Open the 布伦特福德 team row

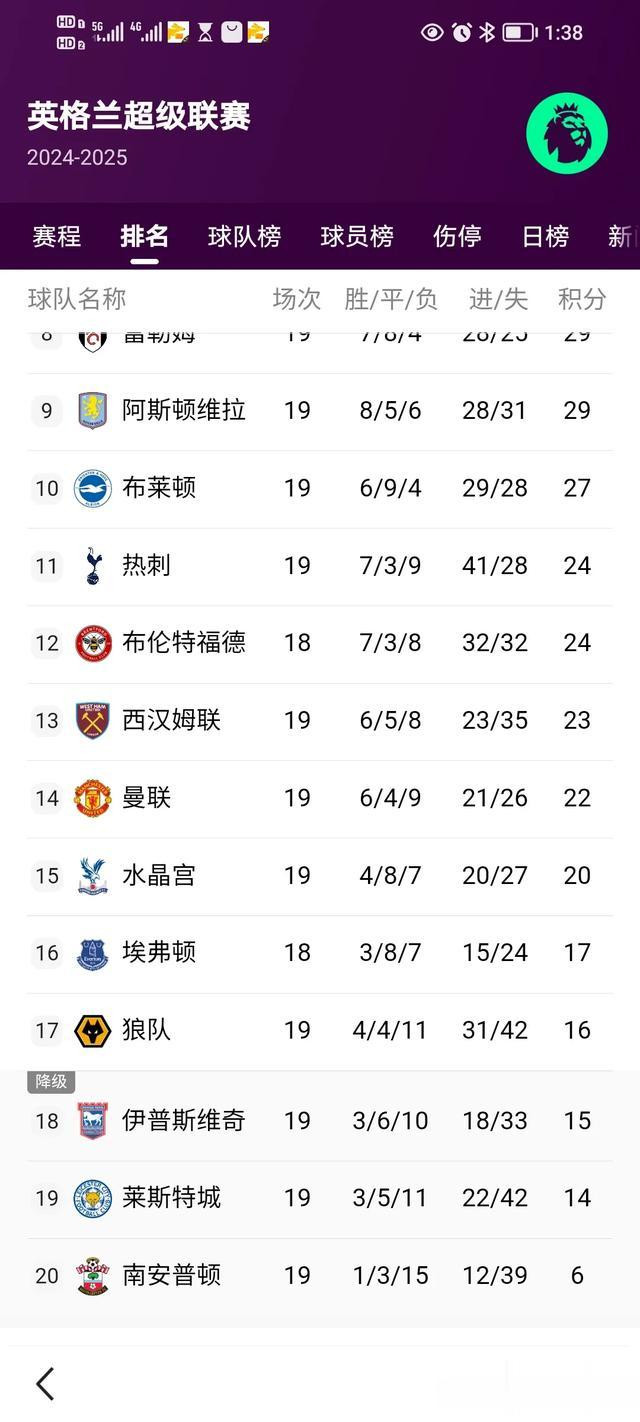click(320, 643)
